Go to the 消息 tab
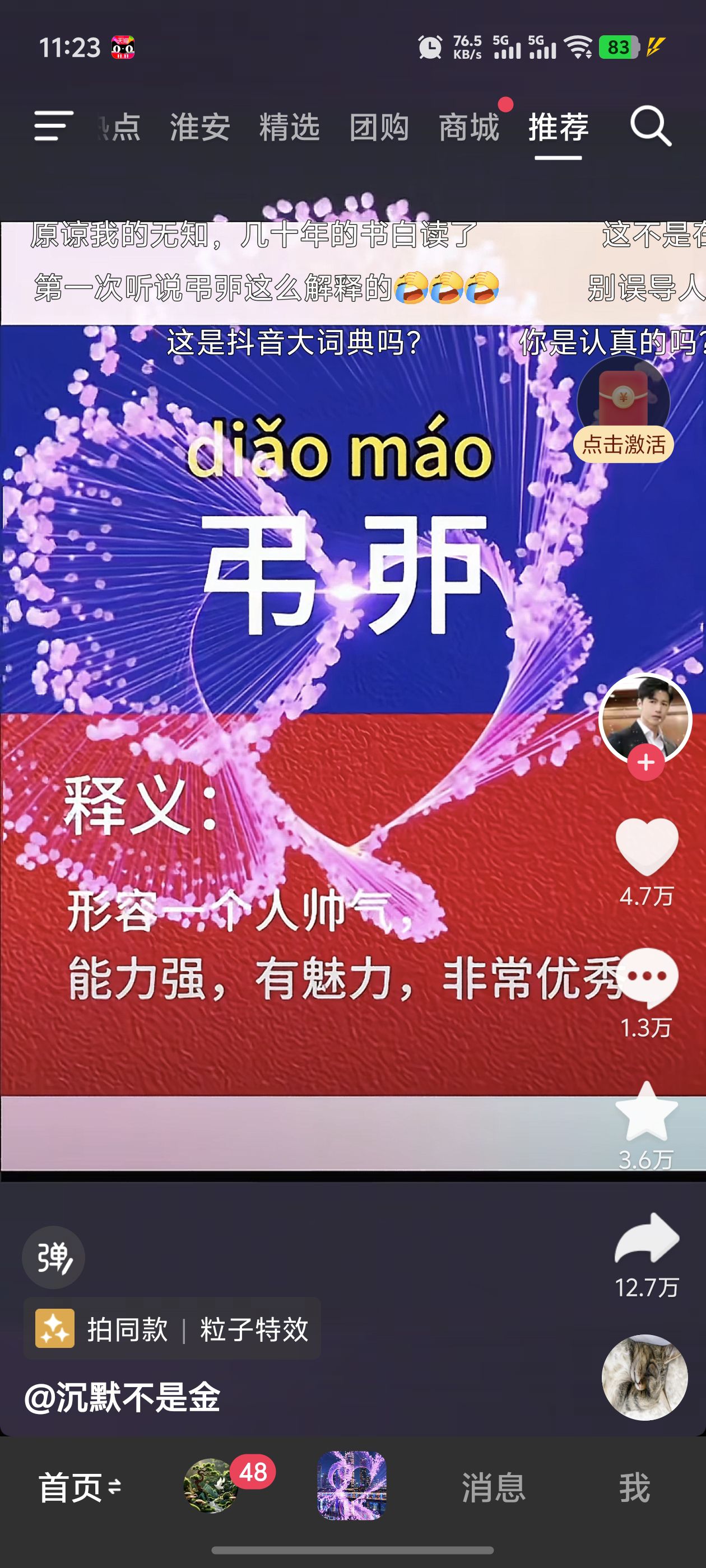The width and height of the screenshot is (706, 1568). pos(494,1487)
